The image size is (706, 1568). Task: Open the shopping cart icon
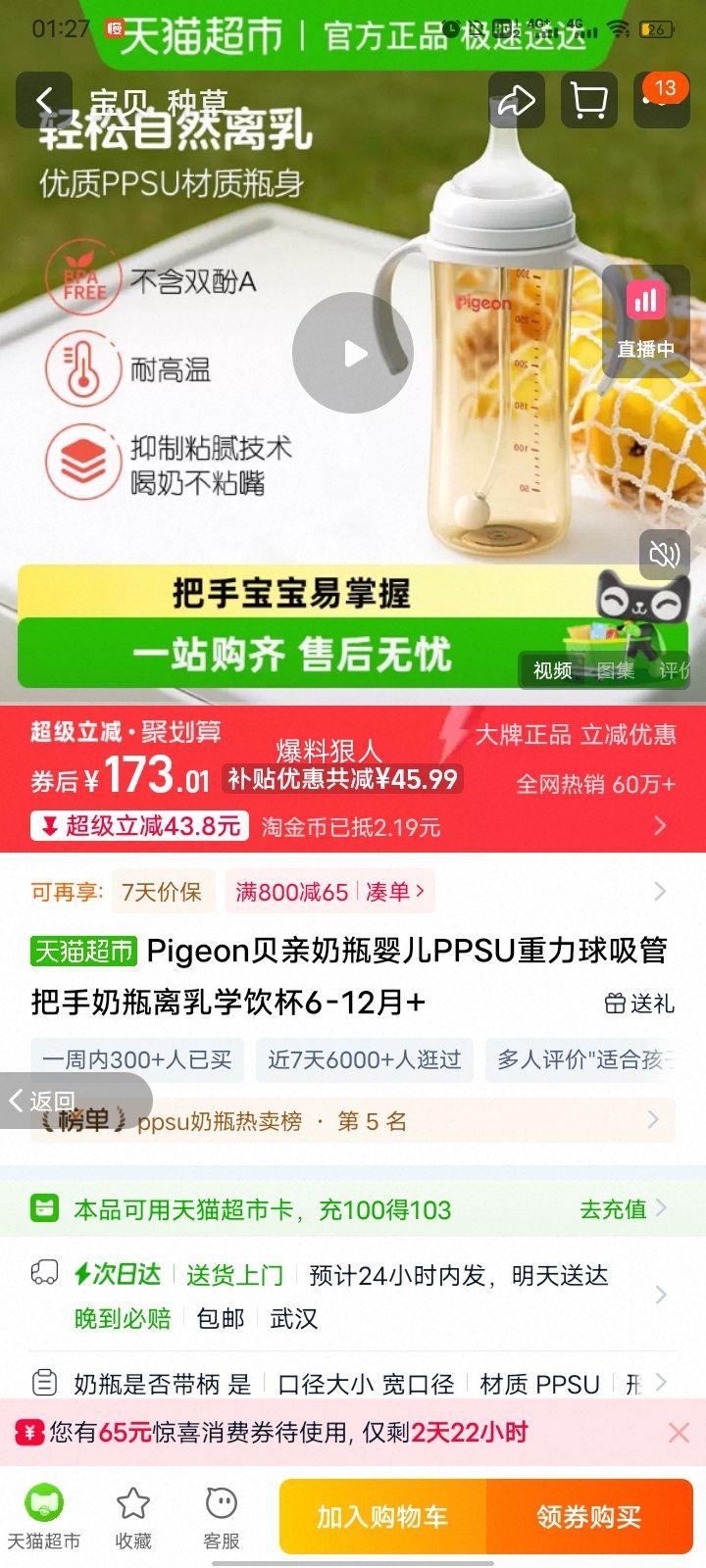[x=589, y=101]
